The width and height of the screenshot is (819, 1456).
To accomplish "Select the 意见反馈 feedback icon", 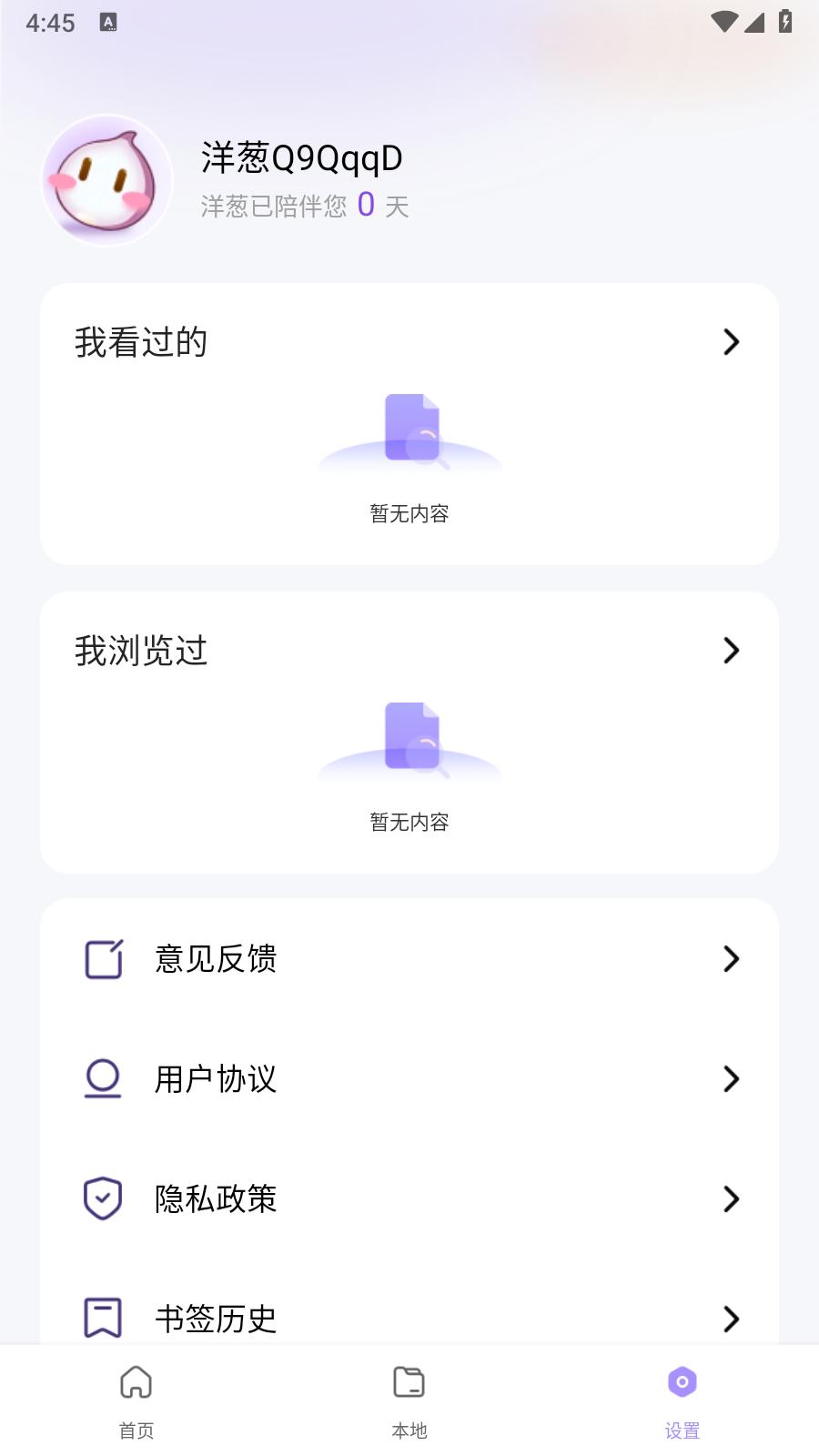I will (x=102, y=958).
